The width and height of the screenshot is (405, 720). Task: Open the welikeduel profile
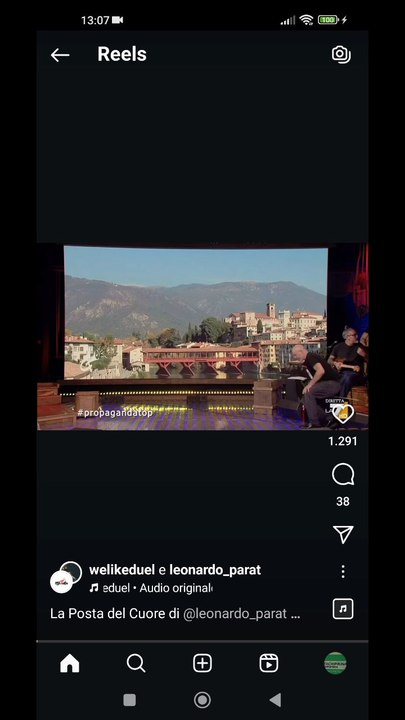(122, 570)
